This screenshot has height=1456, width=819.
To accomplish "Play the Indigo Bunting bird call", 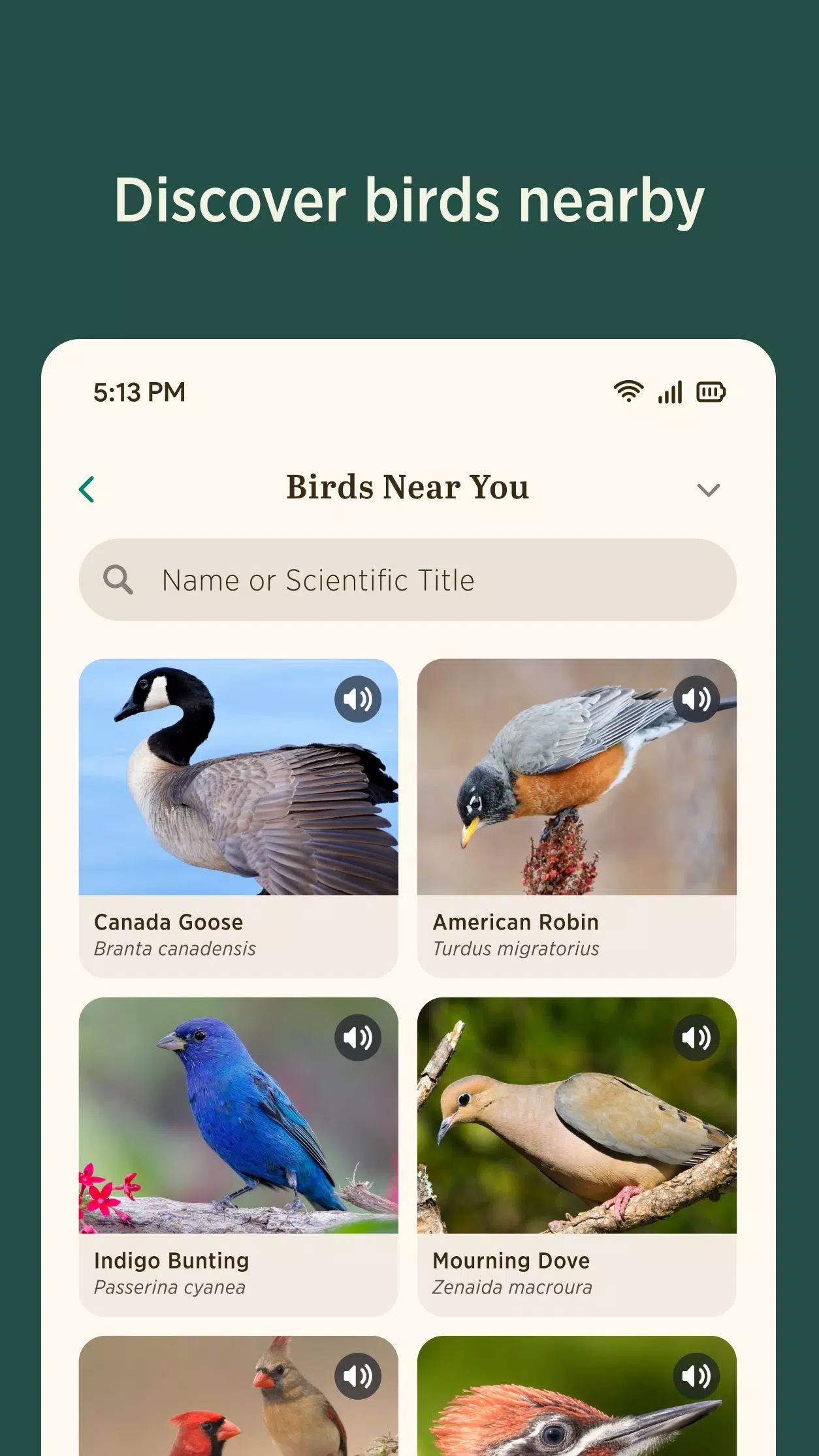I will (x=359, y=1036).
